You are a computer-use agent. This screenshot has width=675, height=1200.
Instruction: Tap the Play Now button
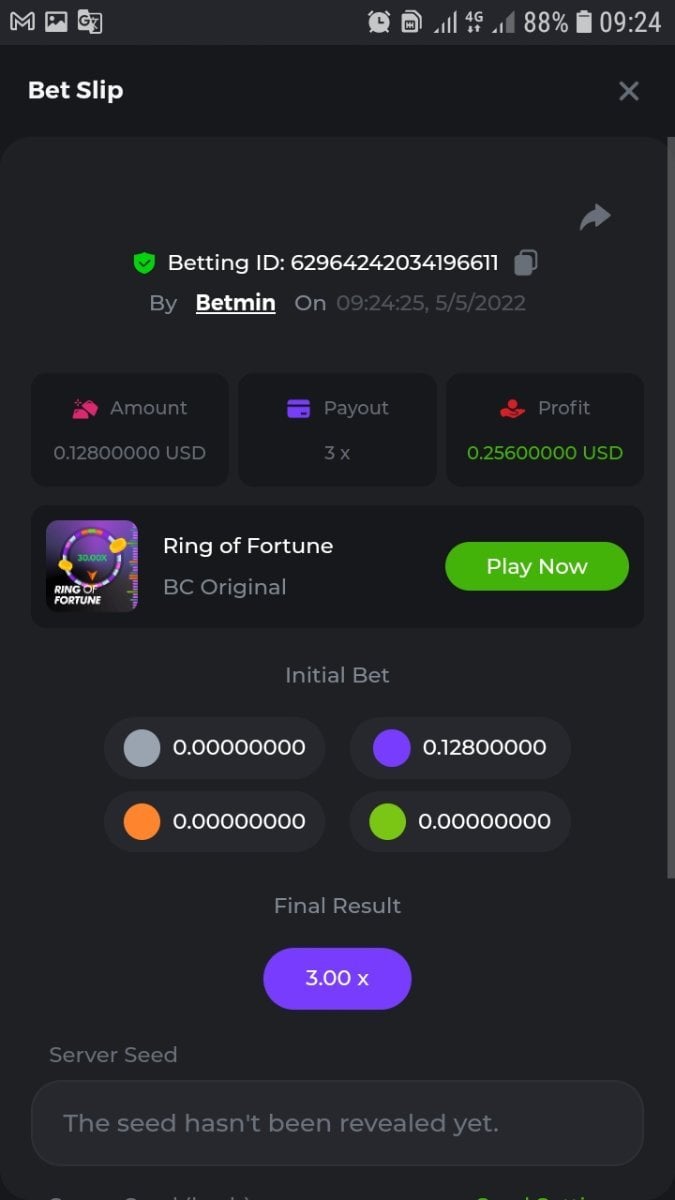point(536,566)
